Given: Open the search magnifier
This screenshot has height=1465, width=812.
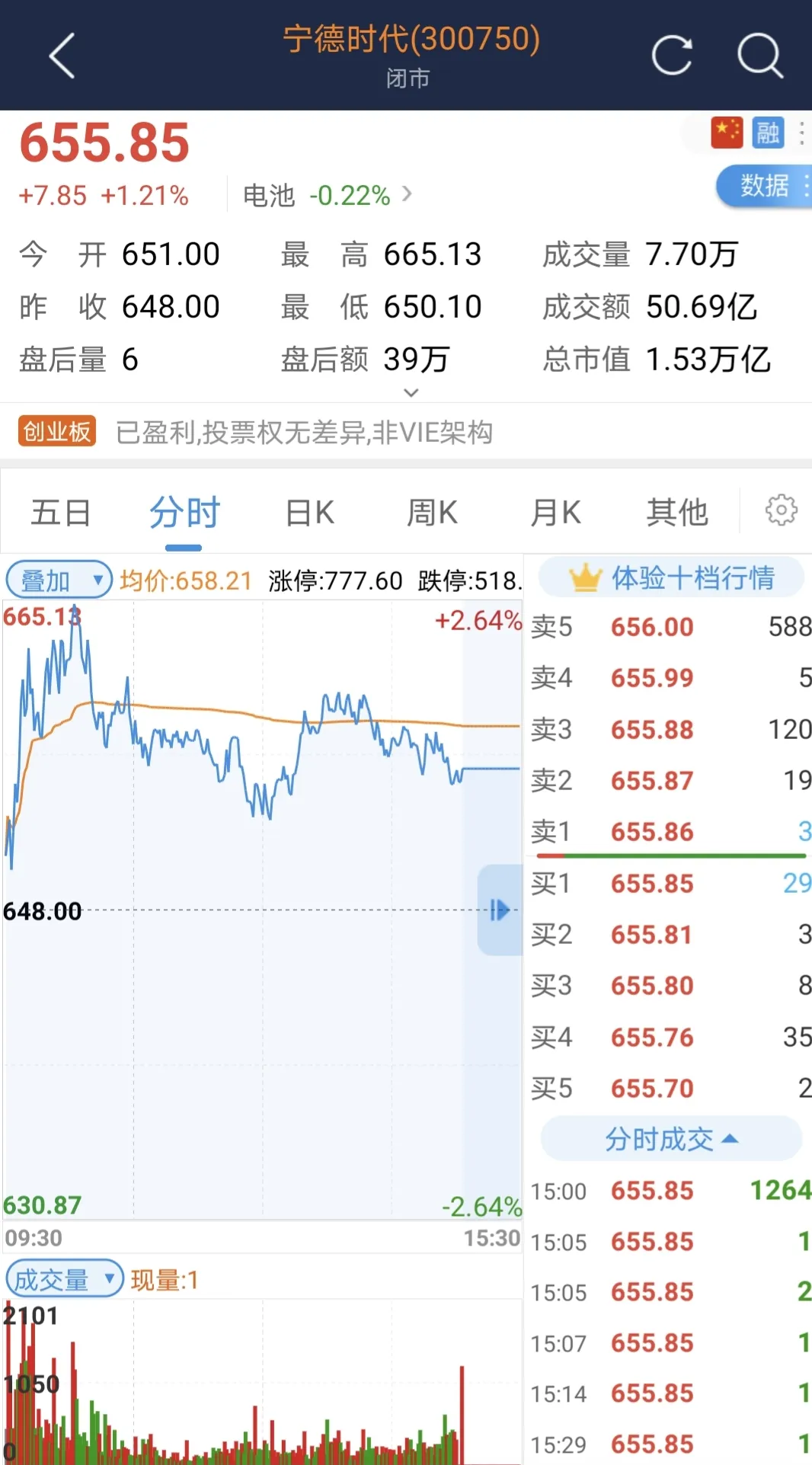Looking at the screenshot, I should tap(760, 56).
